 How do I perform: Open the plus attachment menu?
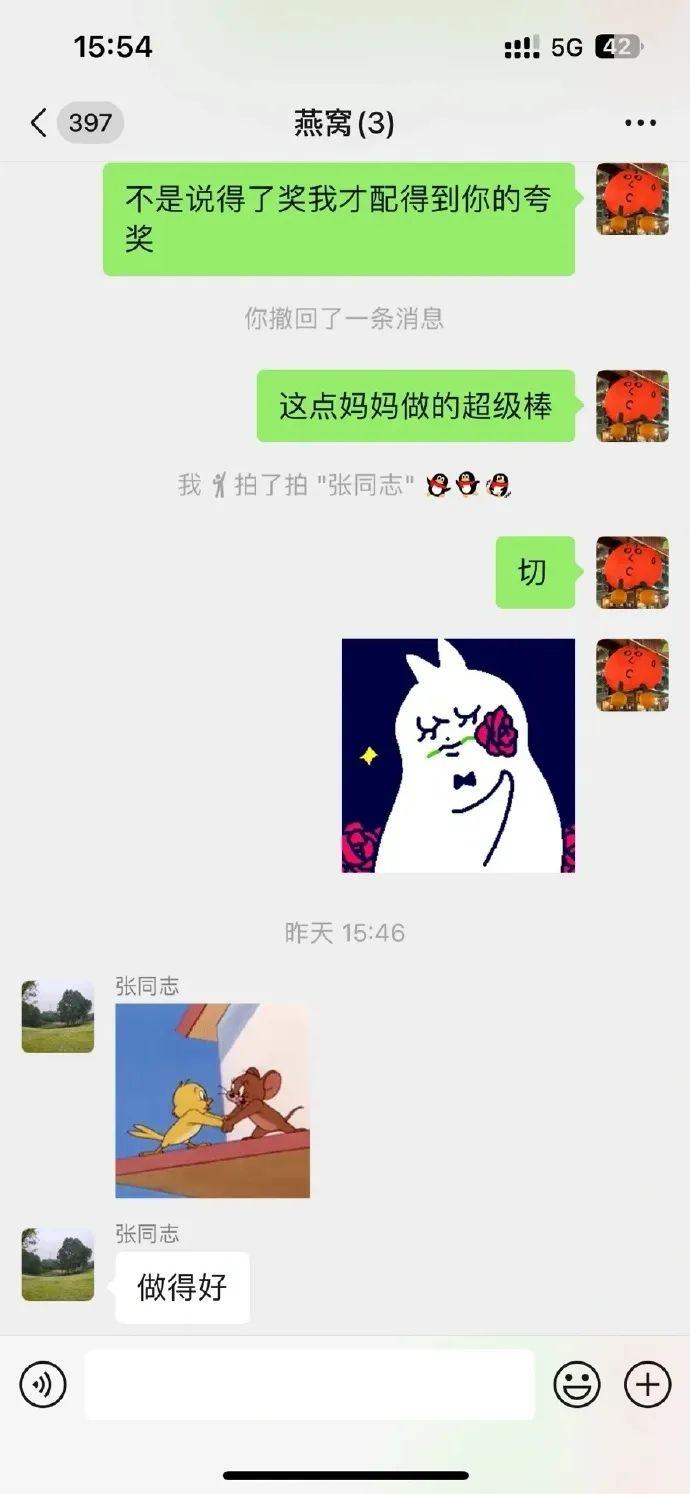[647, 1384]
